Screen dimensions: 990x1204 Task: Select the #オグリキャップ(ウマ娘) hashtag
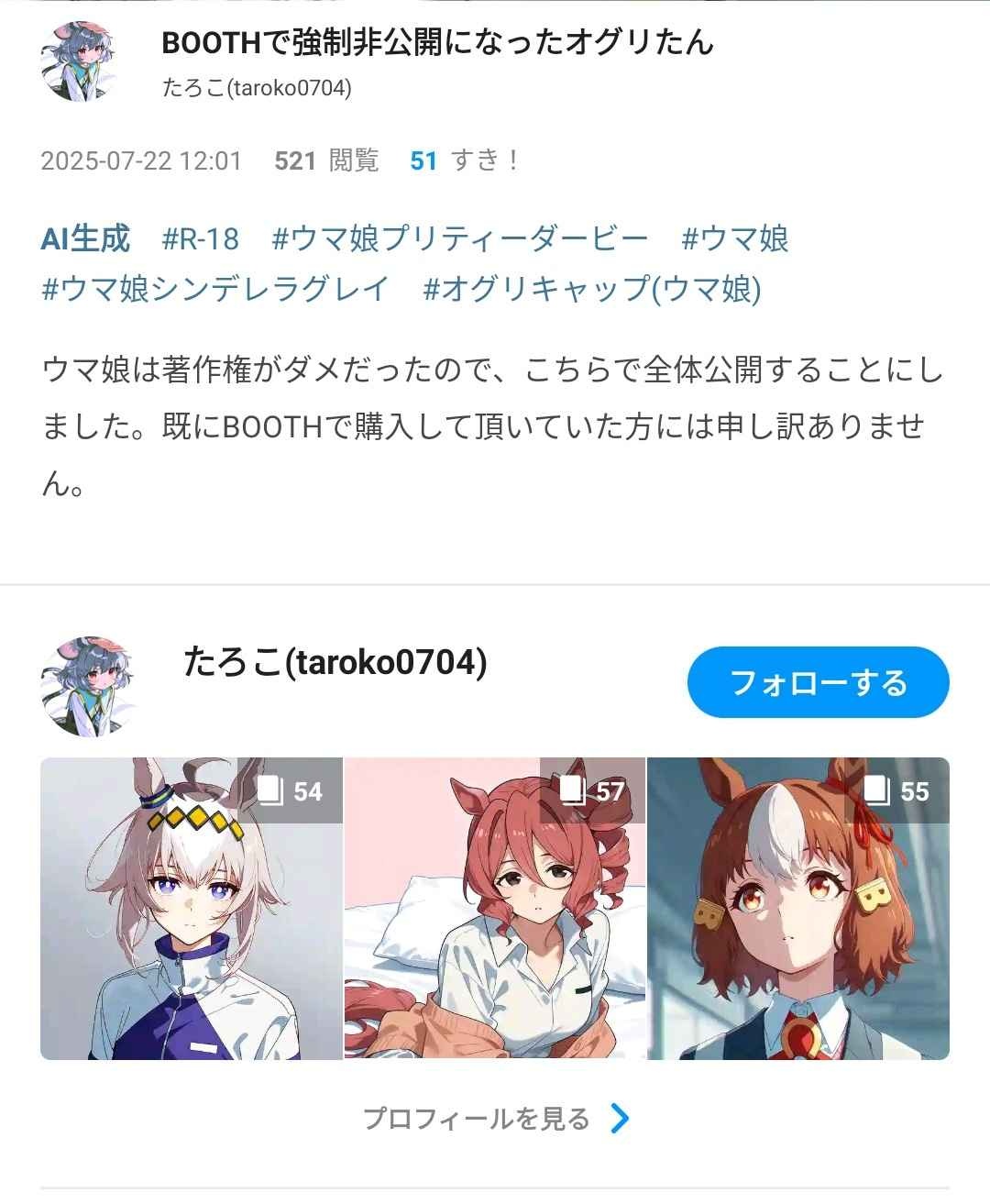click(x=592, y=289)
